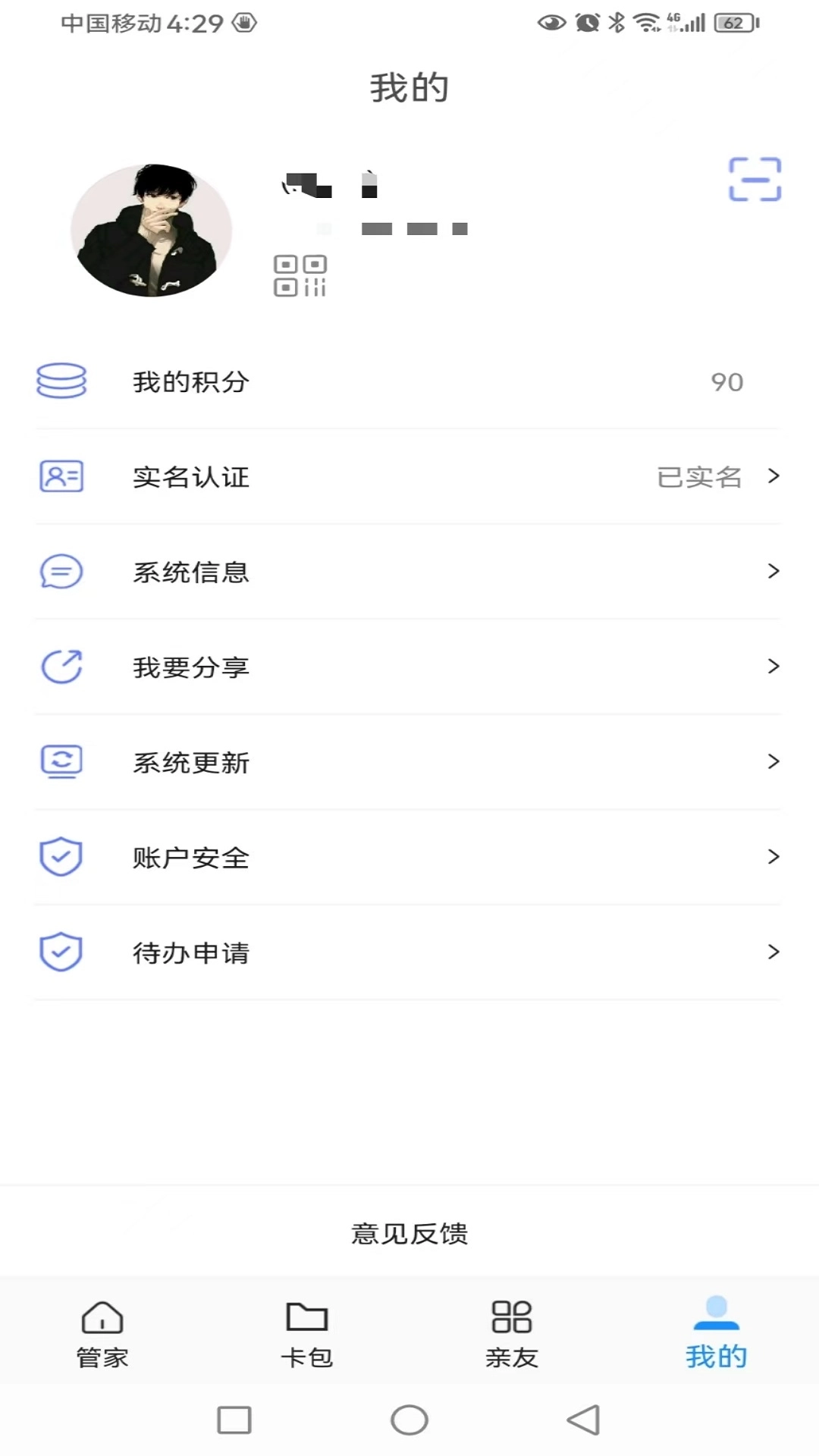This screenshot has width=819, height=1456.
Task: Click the 意见反馈 feedback button
Action: (x=409, y=1234)
